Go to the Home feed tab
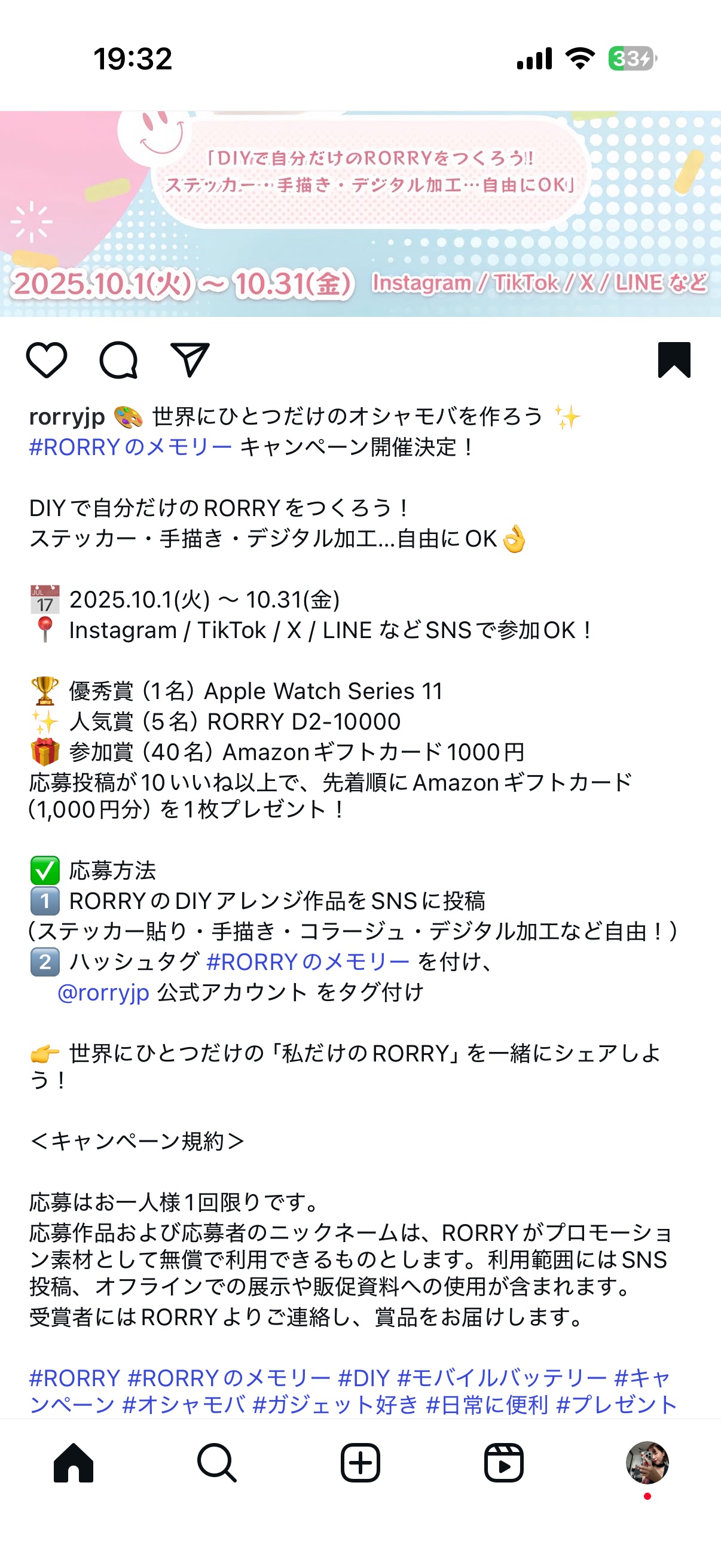Screen dimensions: 721x1568 coord(74,1463)
